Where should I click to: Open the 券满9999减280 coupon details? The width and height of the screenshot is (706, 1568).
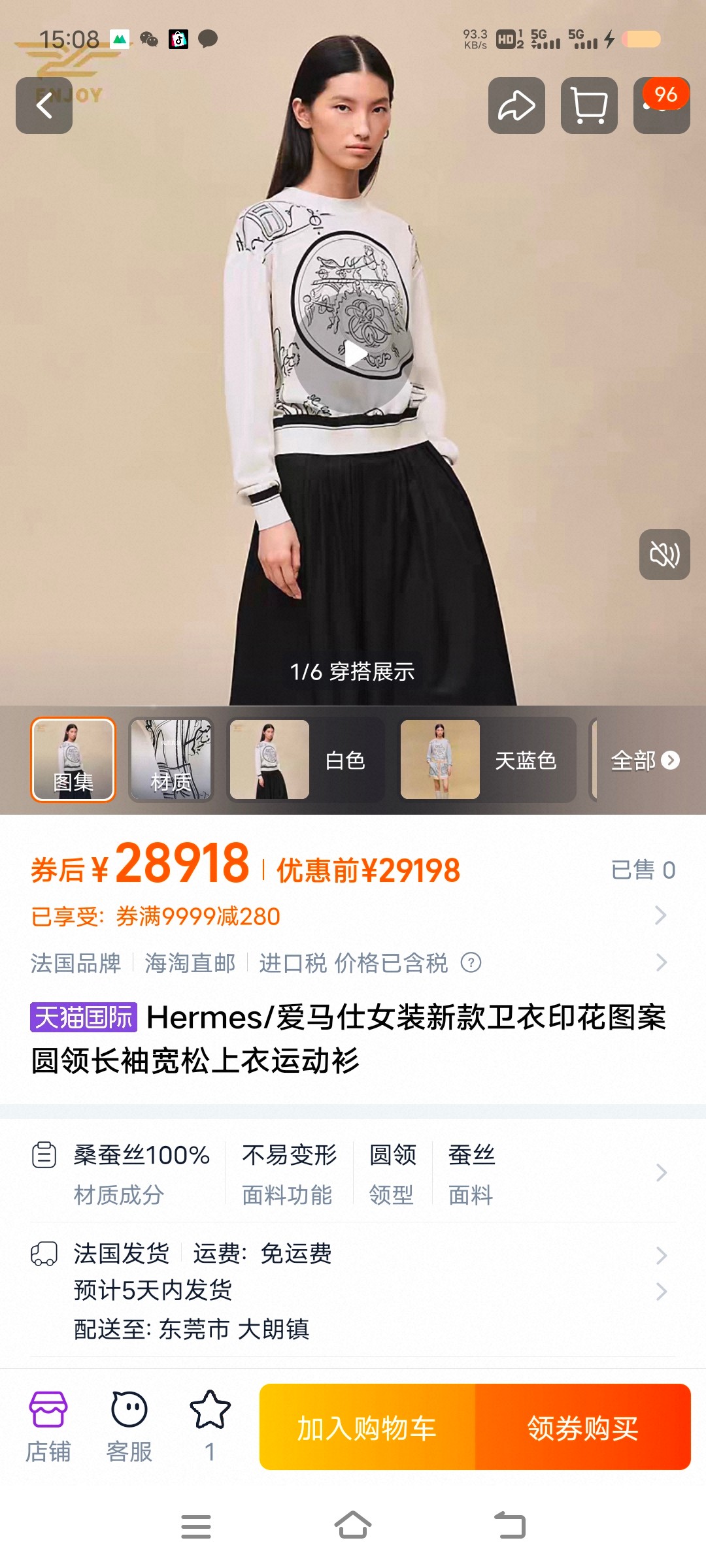coord(353,916)
